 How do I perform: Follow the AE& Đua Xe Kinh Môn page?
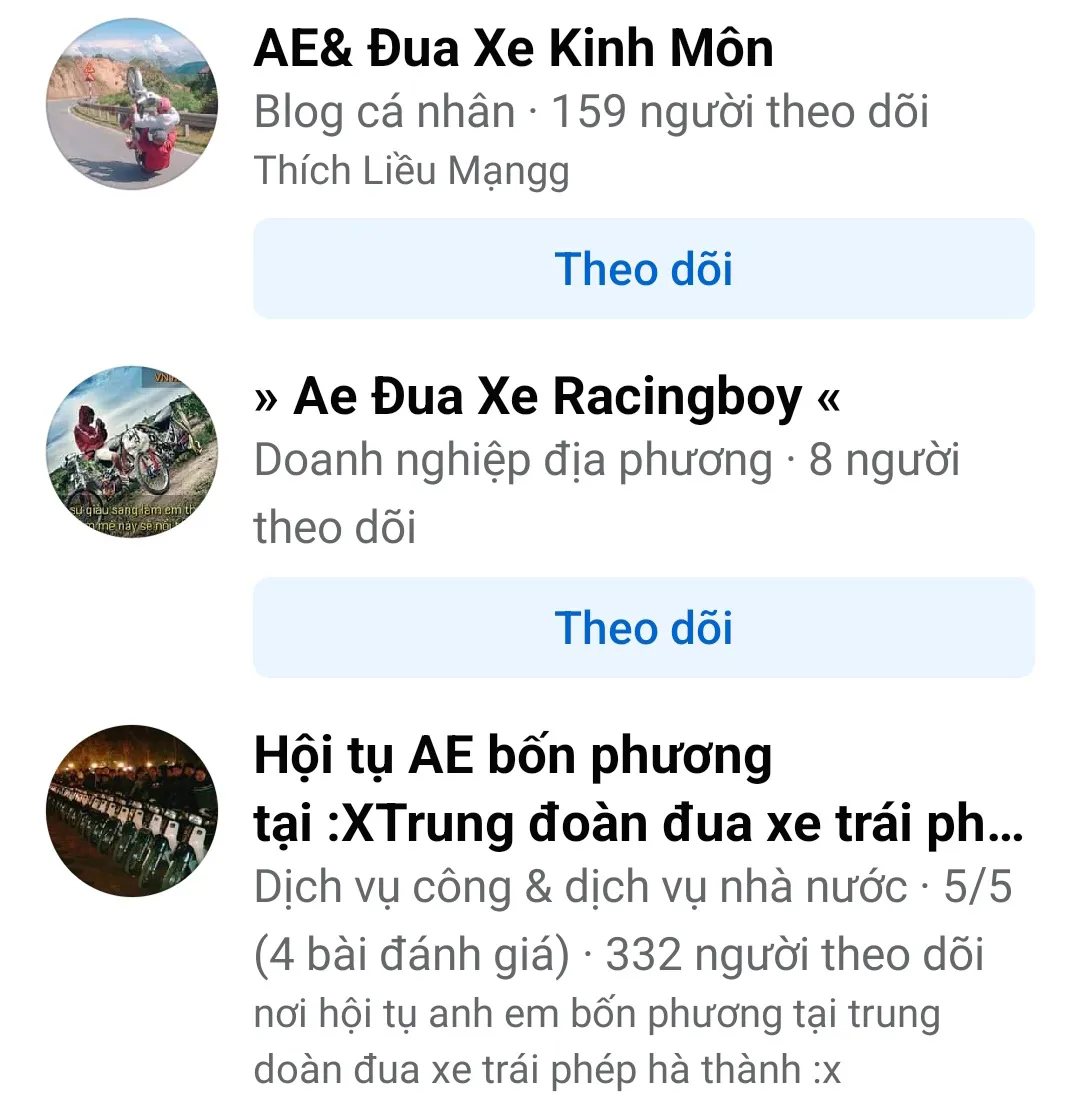[643, 269]
